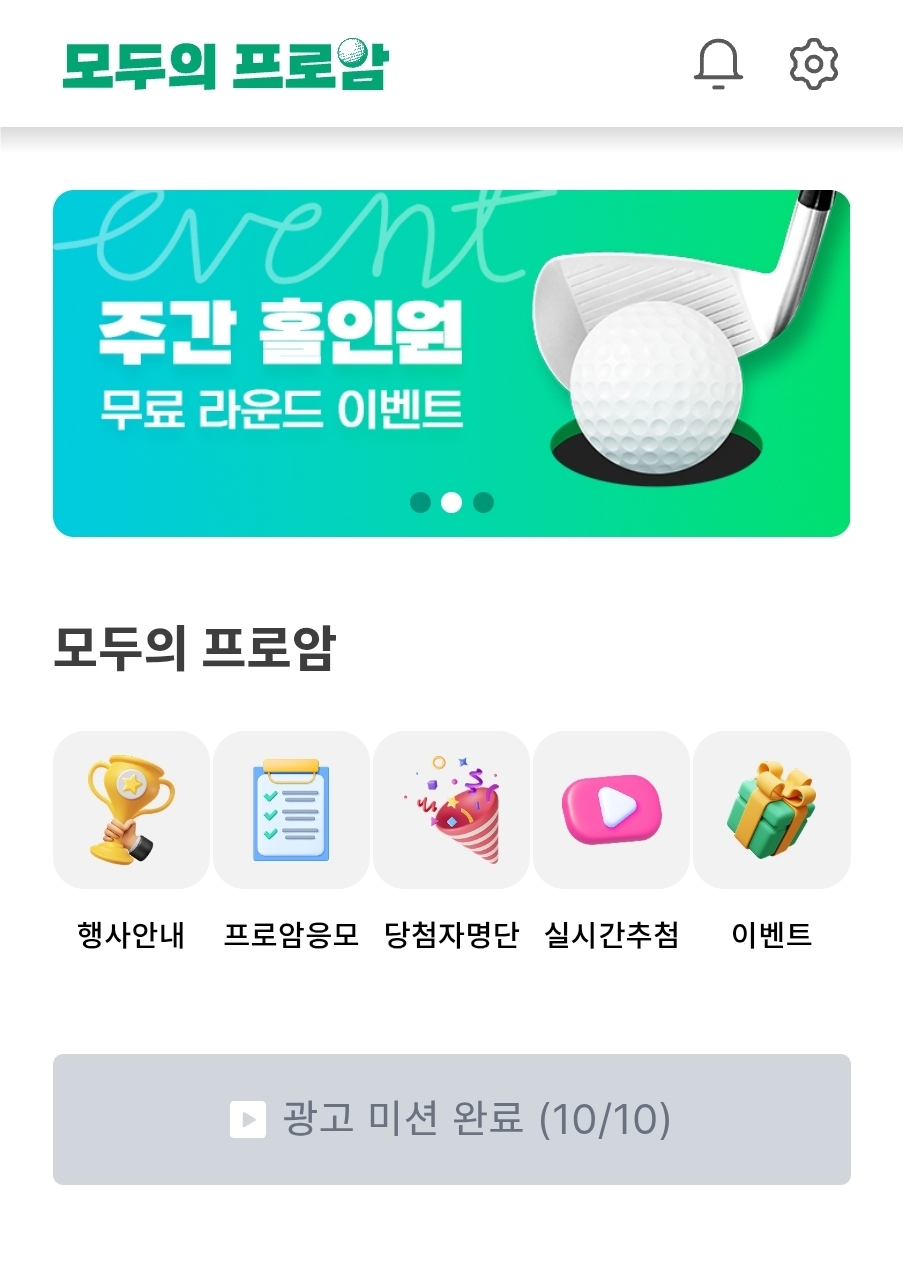This screenshot has width=904, height=1268.
Task: Open the notifications bell
Action: pyautogui.click(x=718, y=65)
